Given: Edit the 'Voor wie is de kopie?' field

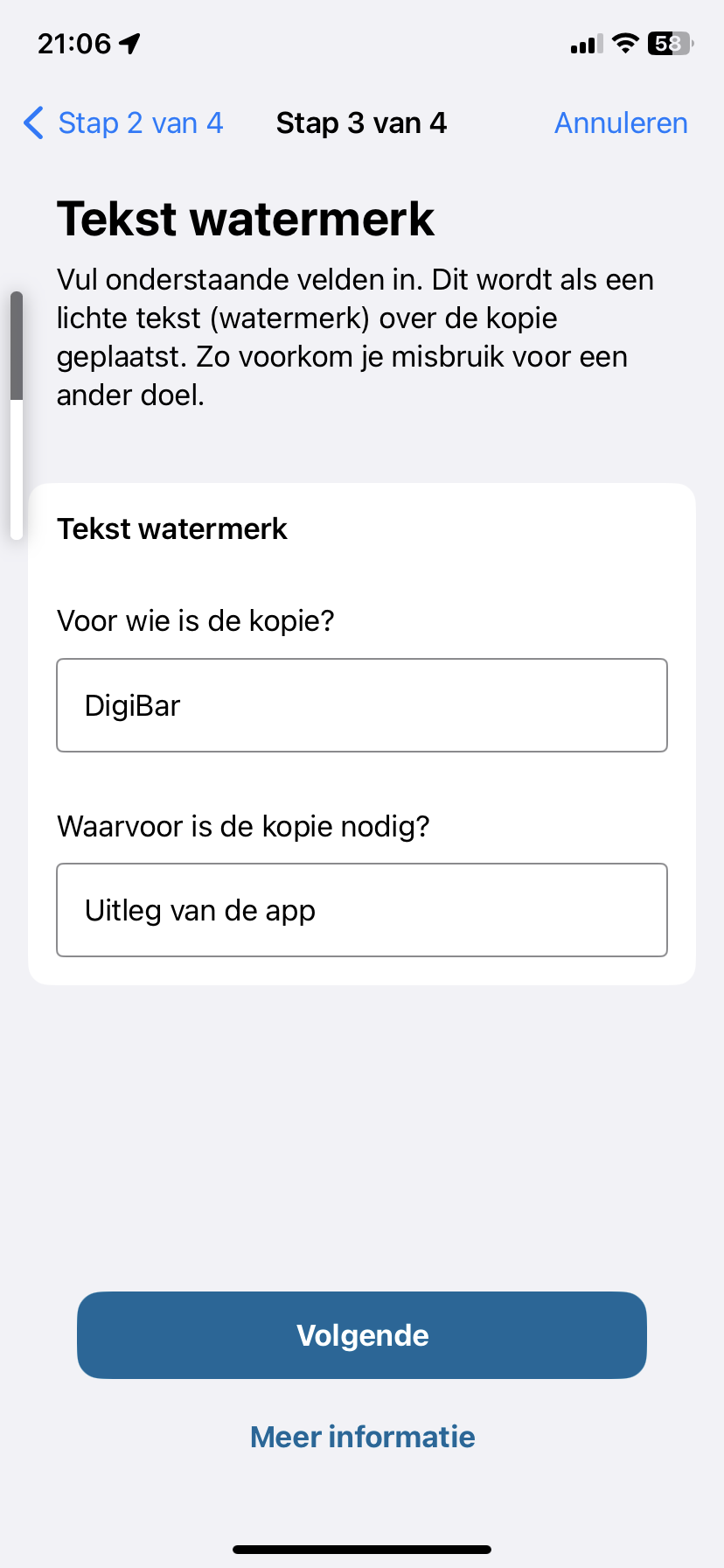Looking at the screenshot, I should coord(362,705).
